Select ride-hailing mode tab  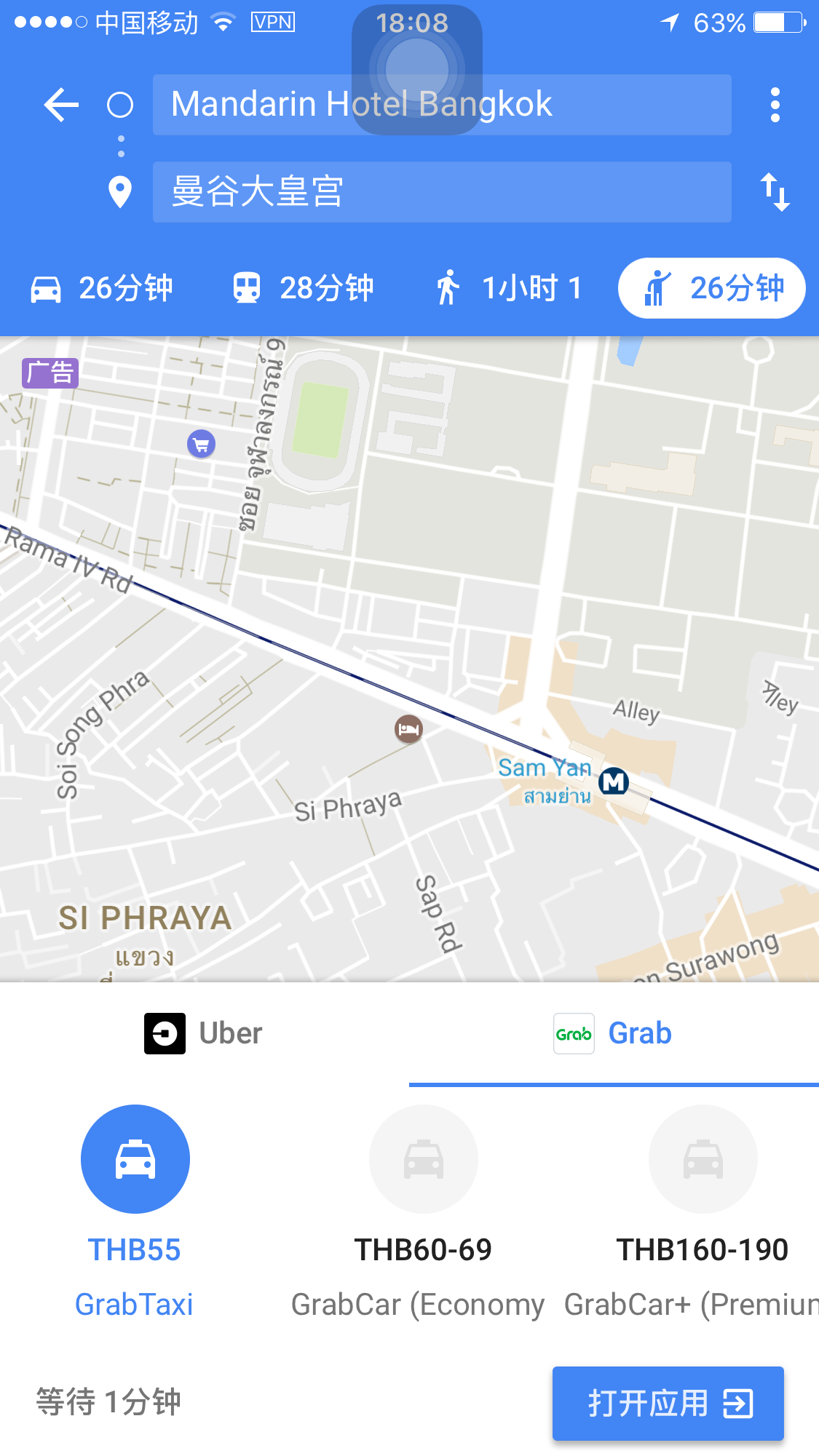711,288
